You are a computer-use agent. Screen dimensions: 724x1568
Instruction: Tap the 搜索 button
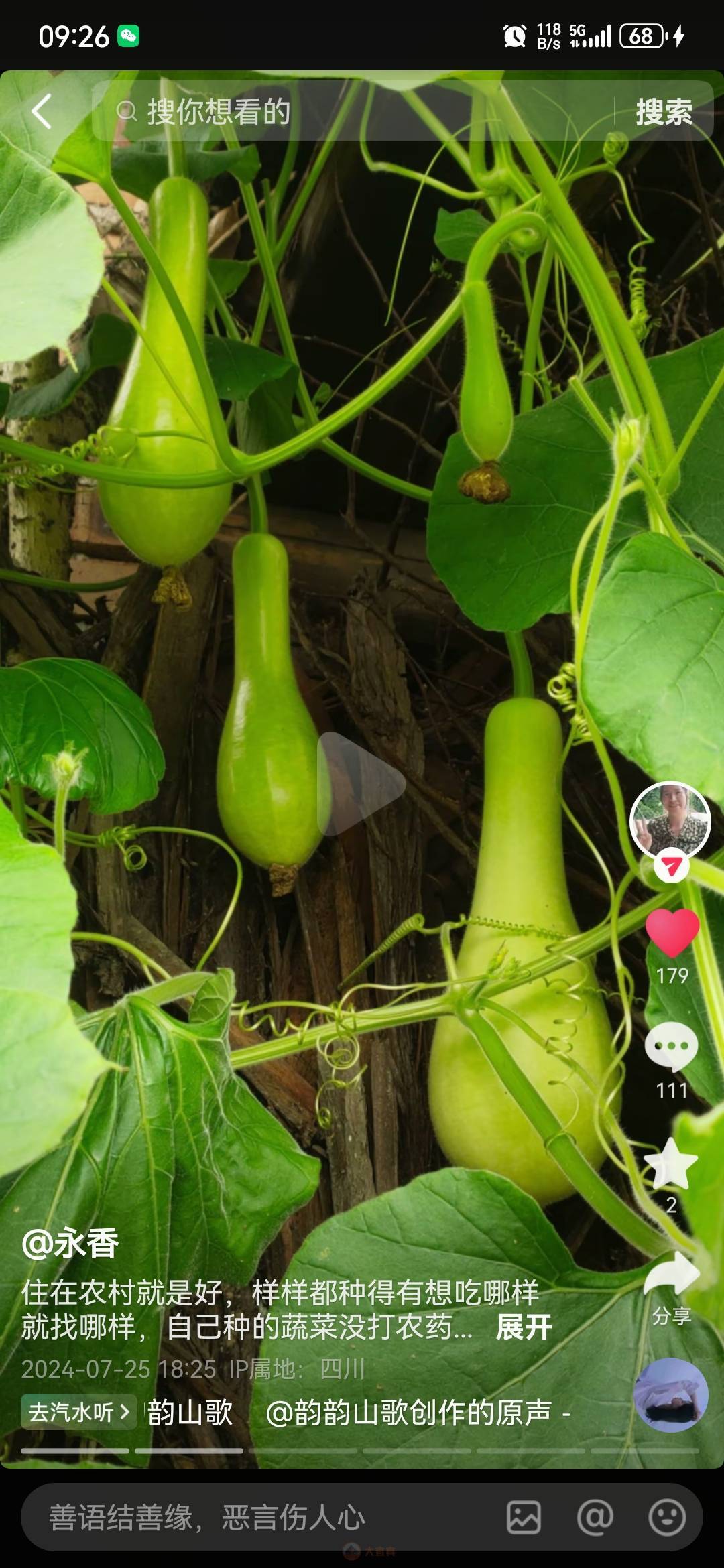663,111
